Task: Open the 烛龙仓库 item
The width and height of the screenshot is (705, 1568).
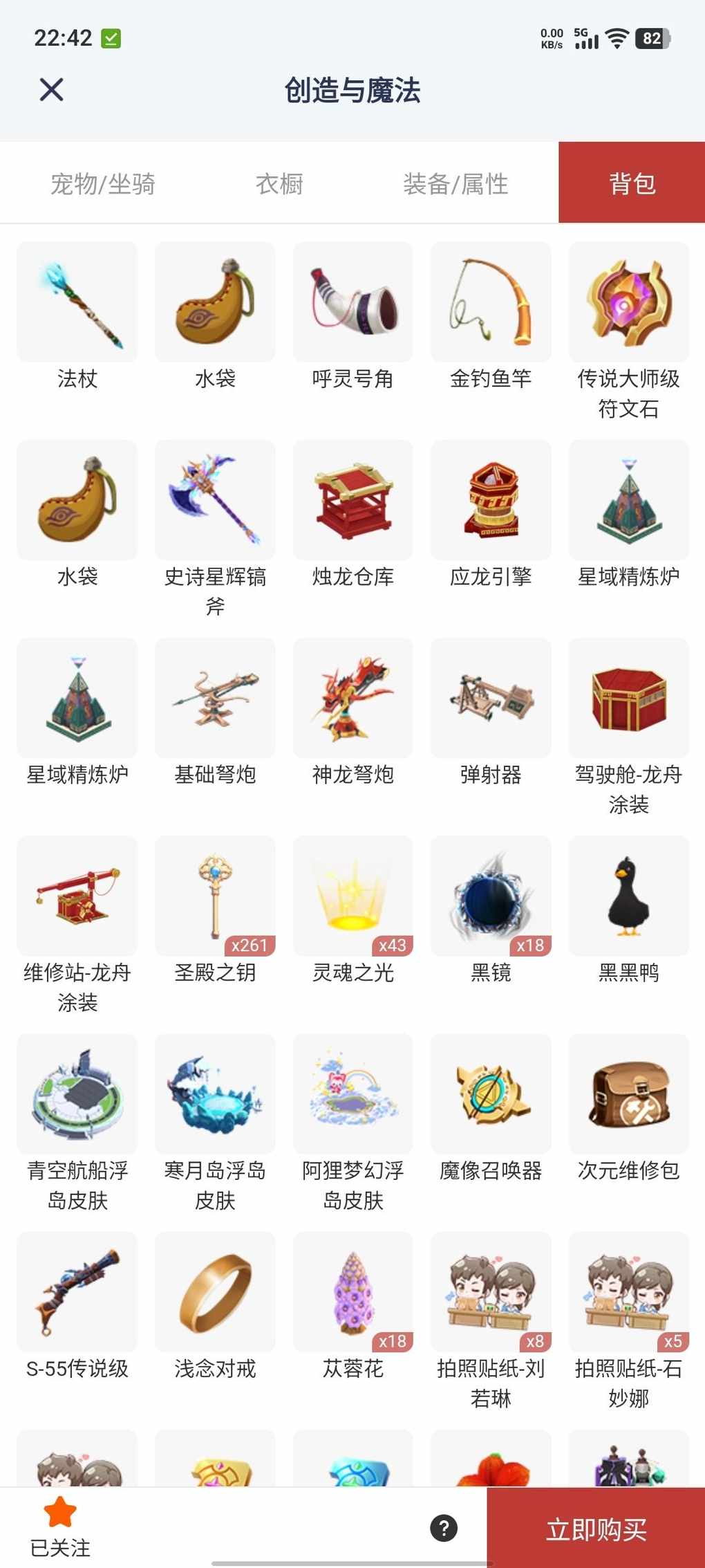Action: [352, 501]
